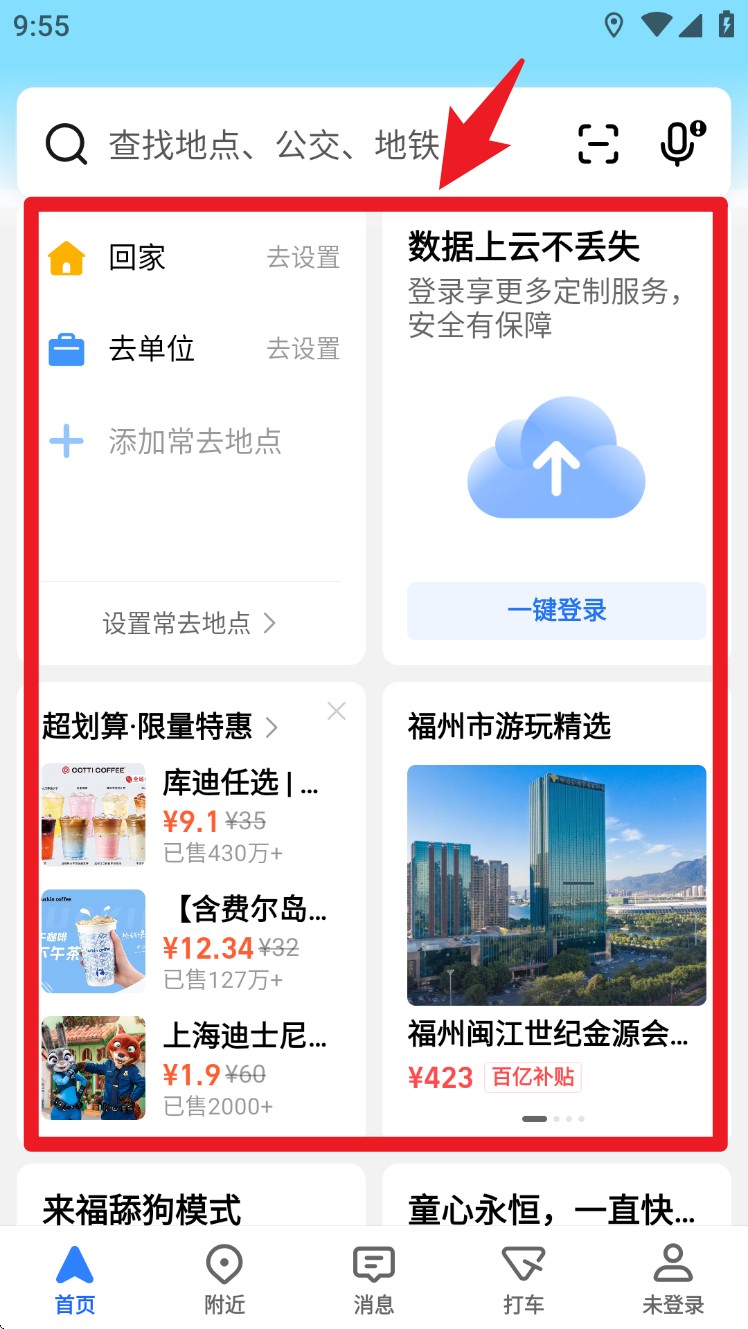Open the 未登录 profile tab
748x1329 pixels.
(x=673, y=1279)
